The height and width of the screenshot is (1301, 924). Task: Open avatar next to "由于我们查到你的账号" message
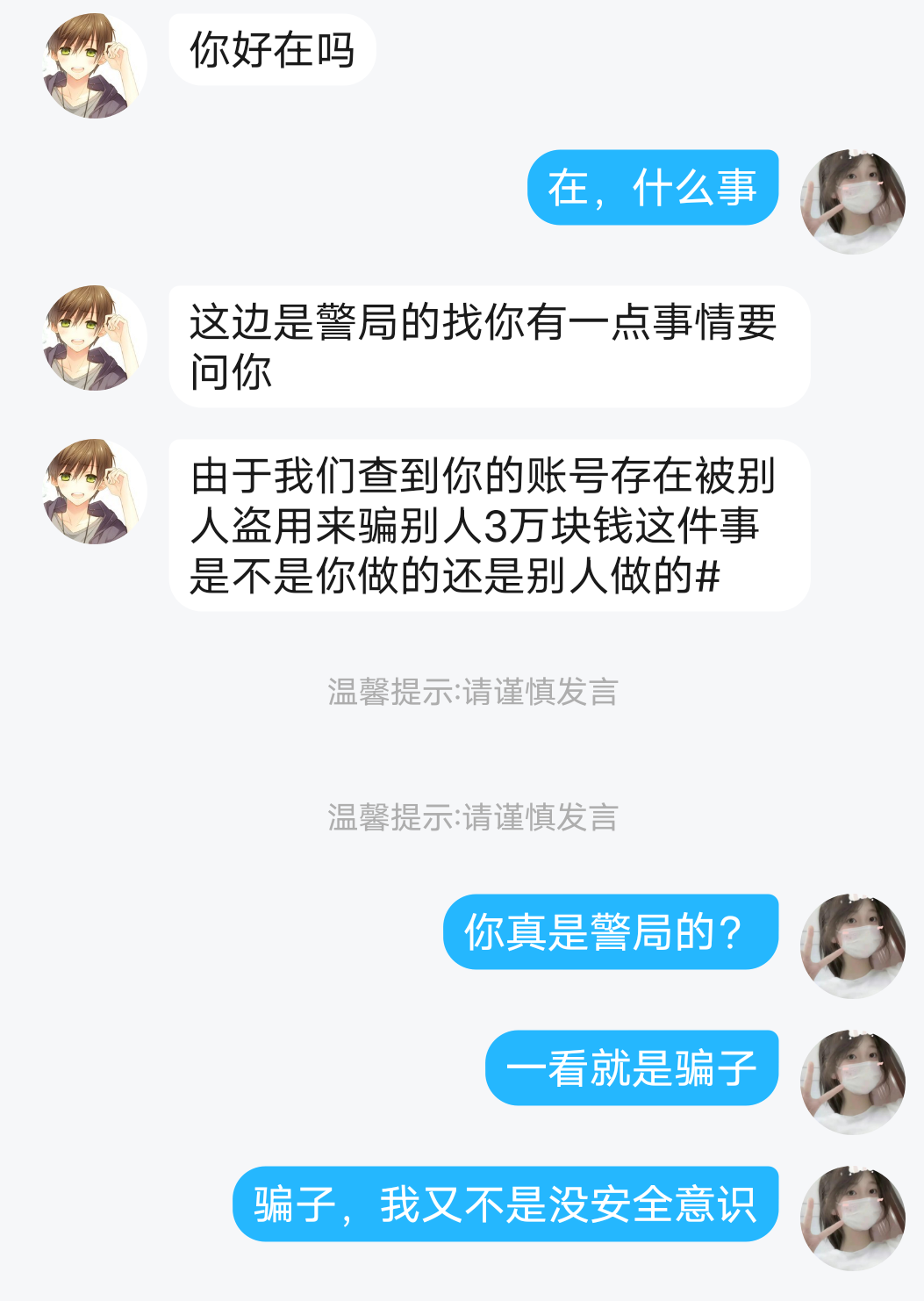click(95, 492)
